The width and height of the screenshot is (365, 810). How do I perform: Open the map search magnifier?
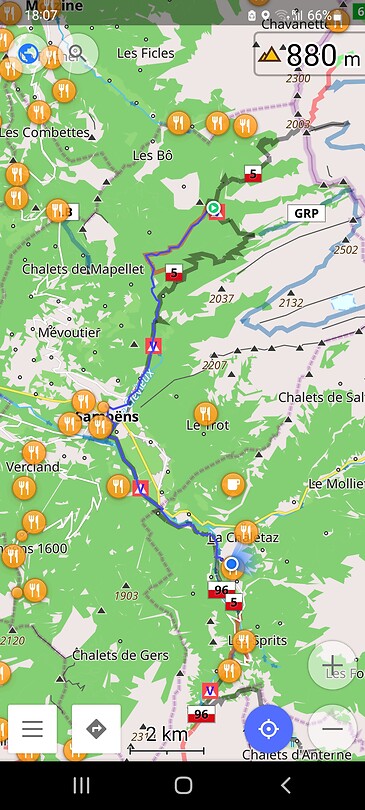pyautogui.click(x=76, y=53)
